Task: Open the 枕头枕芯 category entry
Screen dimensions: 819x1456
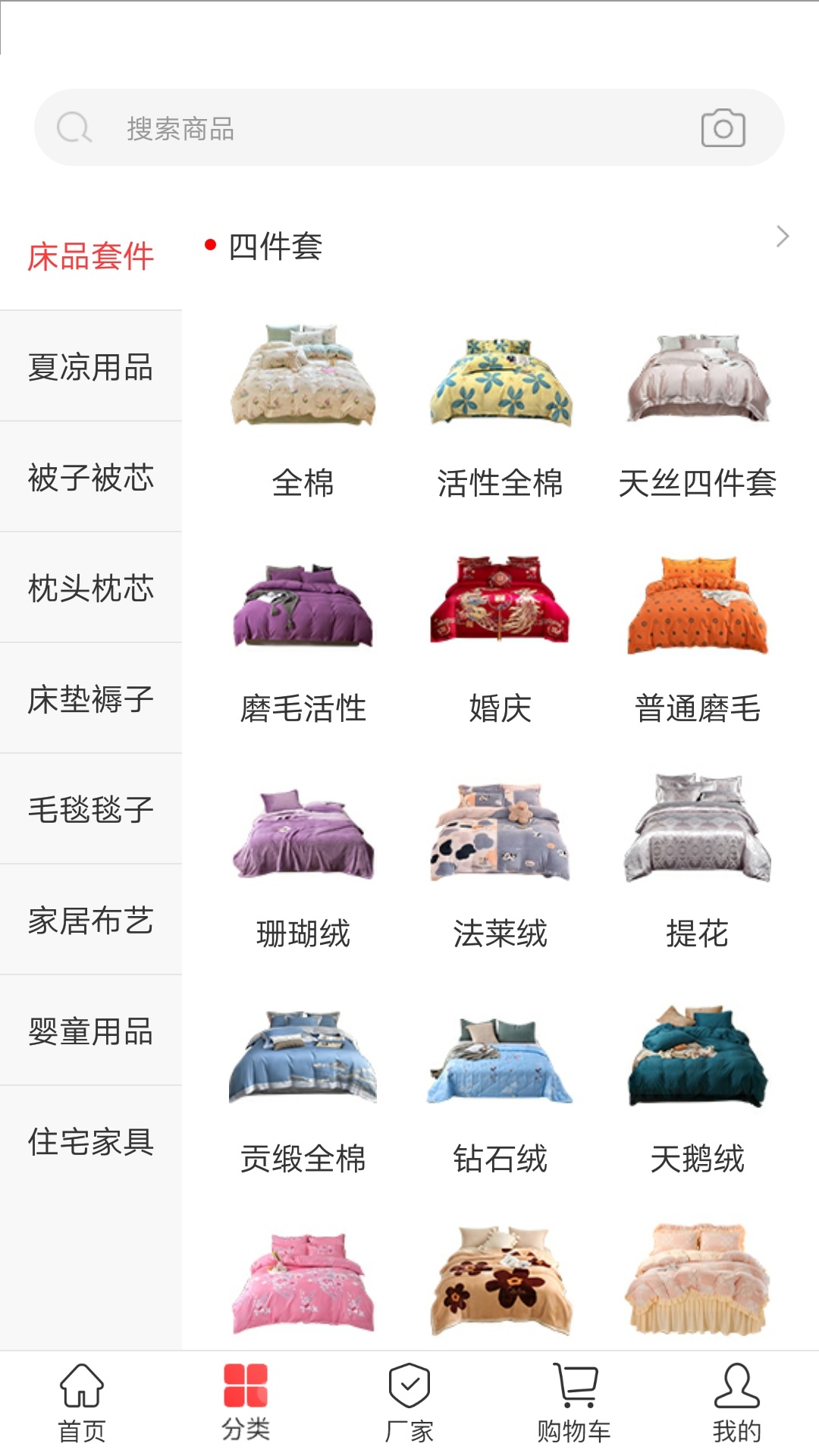Action: [x=91, y=589]
